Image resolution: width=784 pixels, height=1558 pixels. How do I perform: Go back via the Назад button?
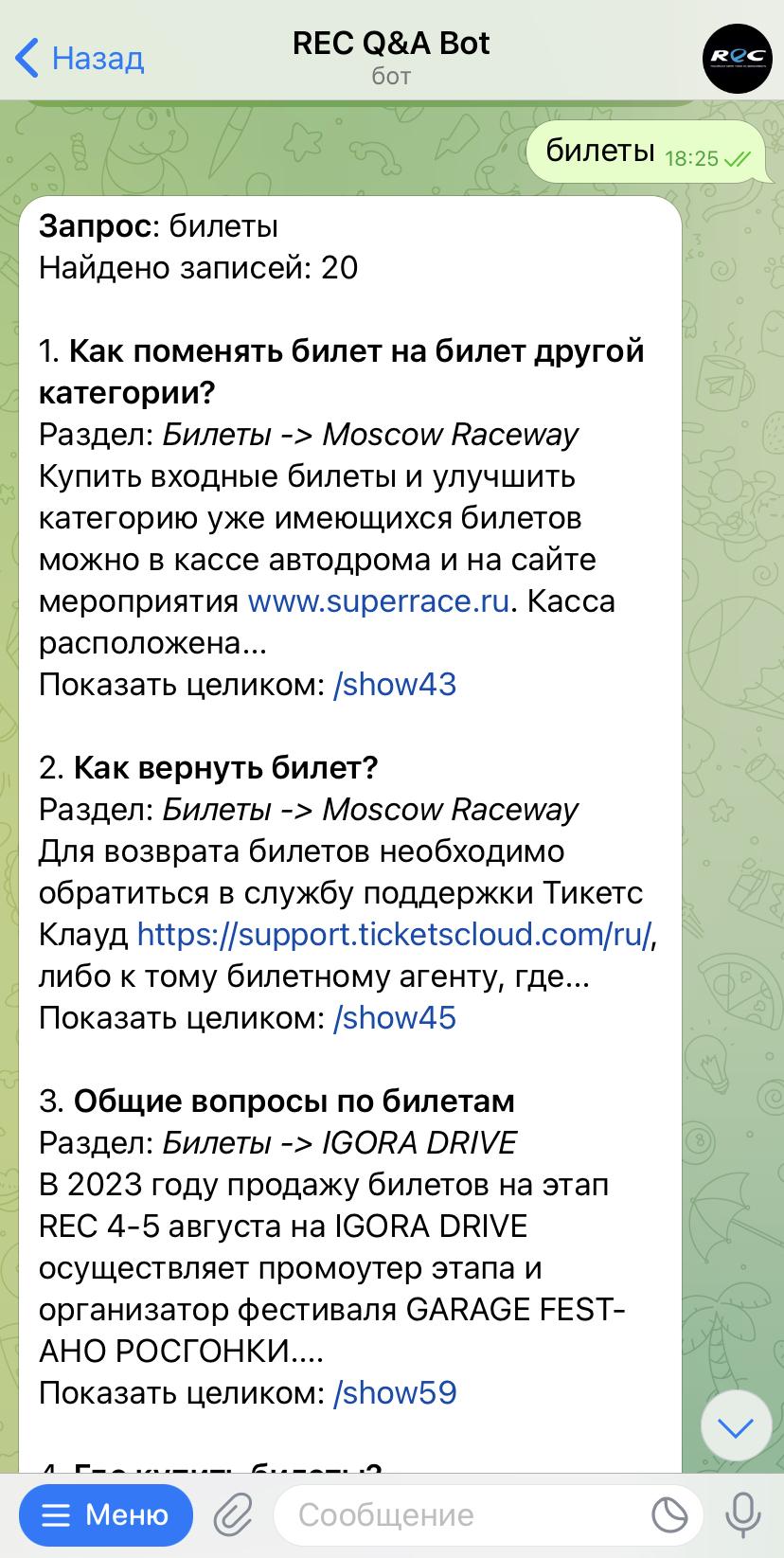click(x=80, y=59)
